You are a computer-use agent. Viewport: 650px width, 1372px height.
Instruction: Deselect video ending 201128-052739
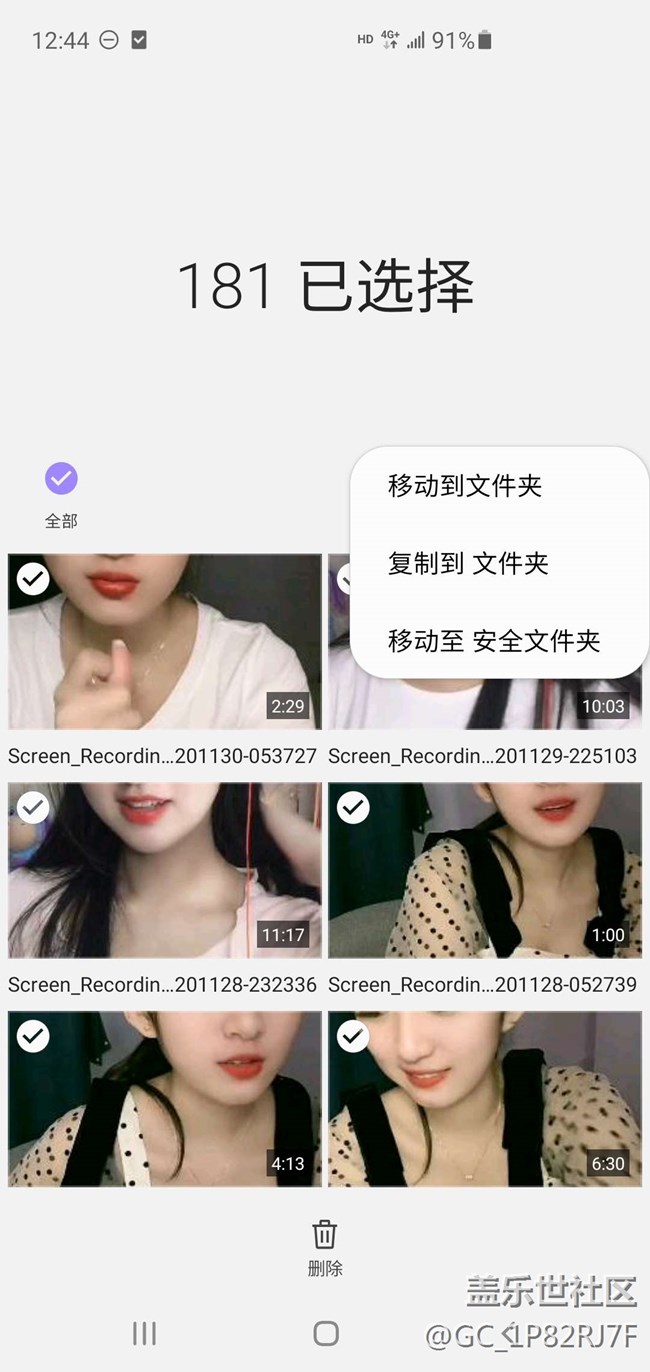pos(353,807)
